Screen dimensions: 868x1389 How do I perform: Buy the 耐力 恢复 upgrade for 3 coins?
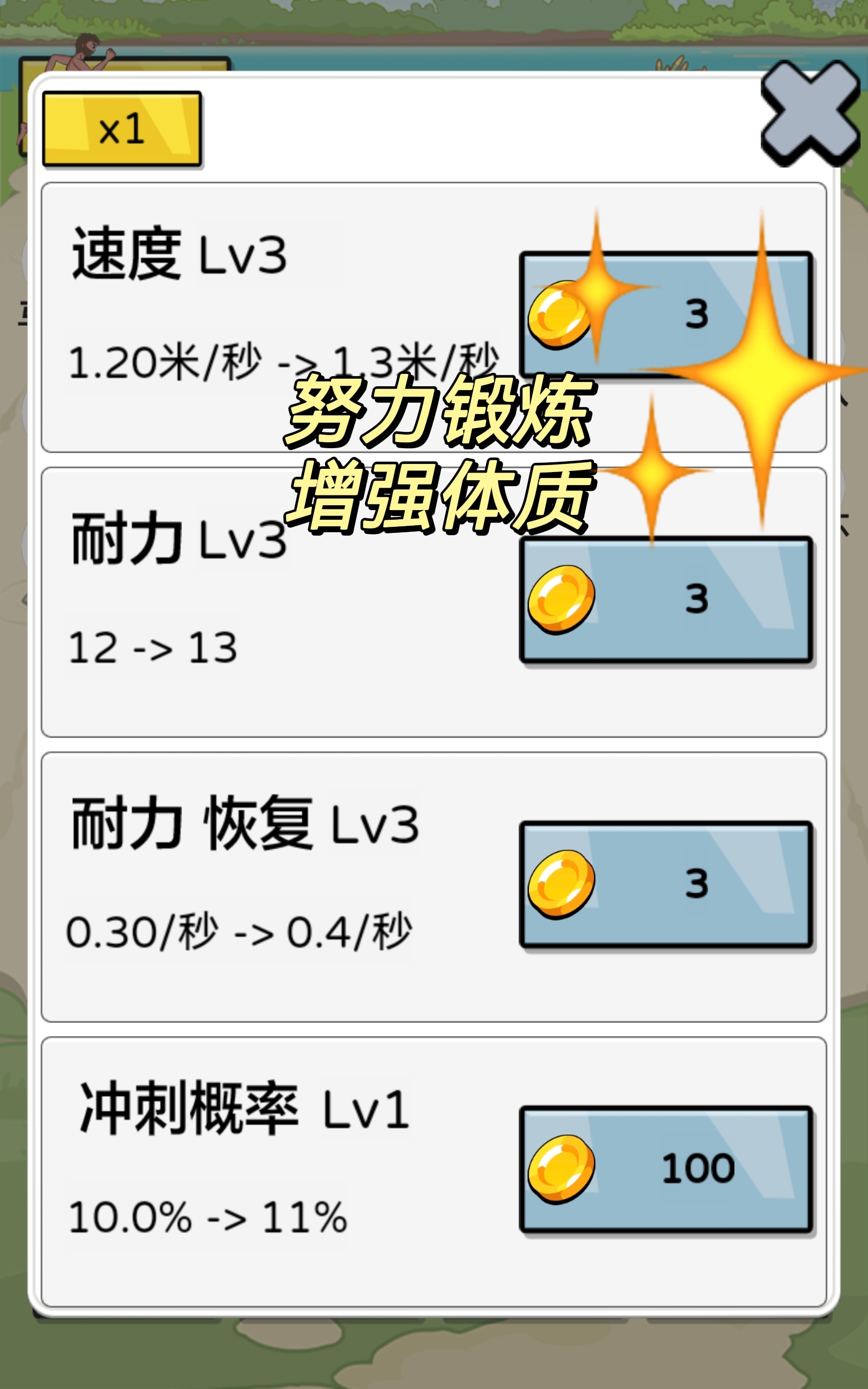tap(666, 883)
